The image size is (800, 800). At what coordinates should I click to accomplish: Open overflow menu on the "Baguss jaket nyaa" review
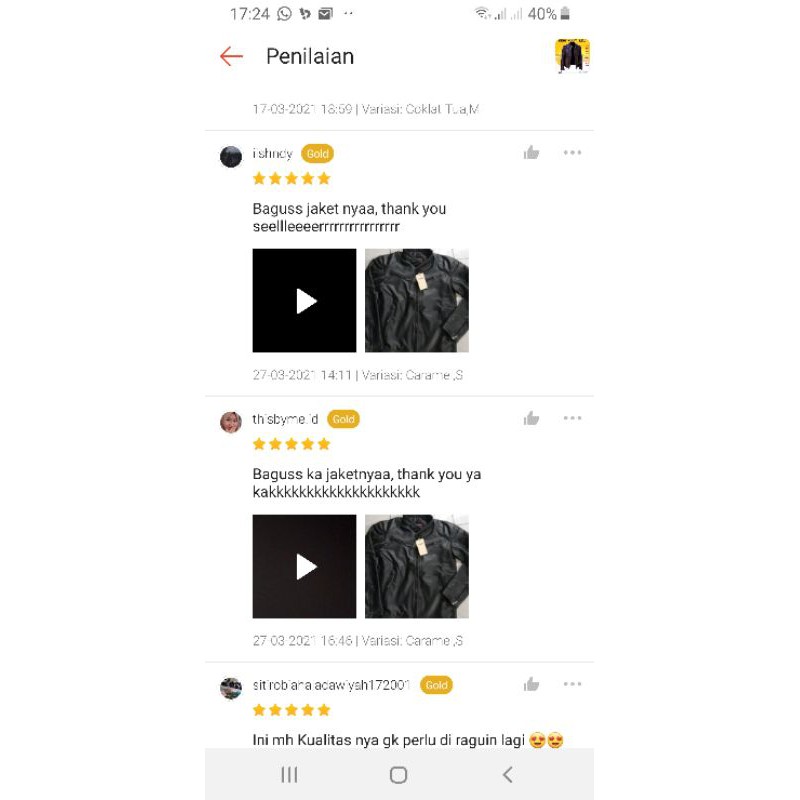click(572, 153)
